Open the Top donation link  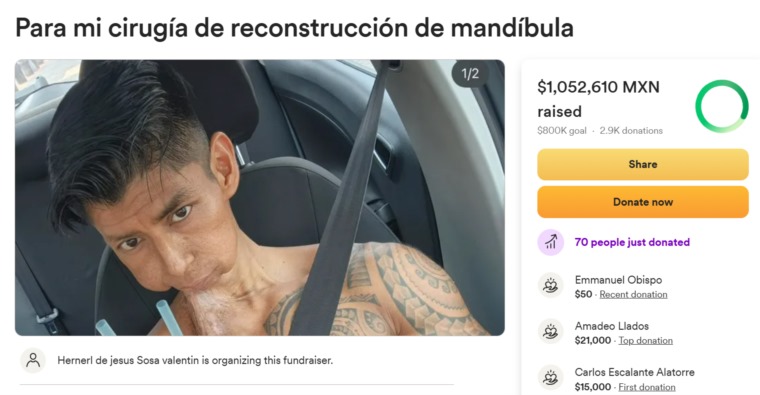pyautogui.click(x=646, y=340)
